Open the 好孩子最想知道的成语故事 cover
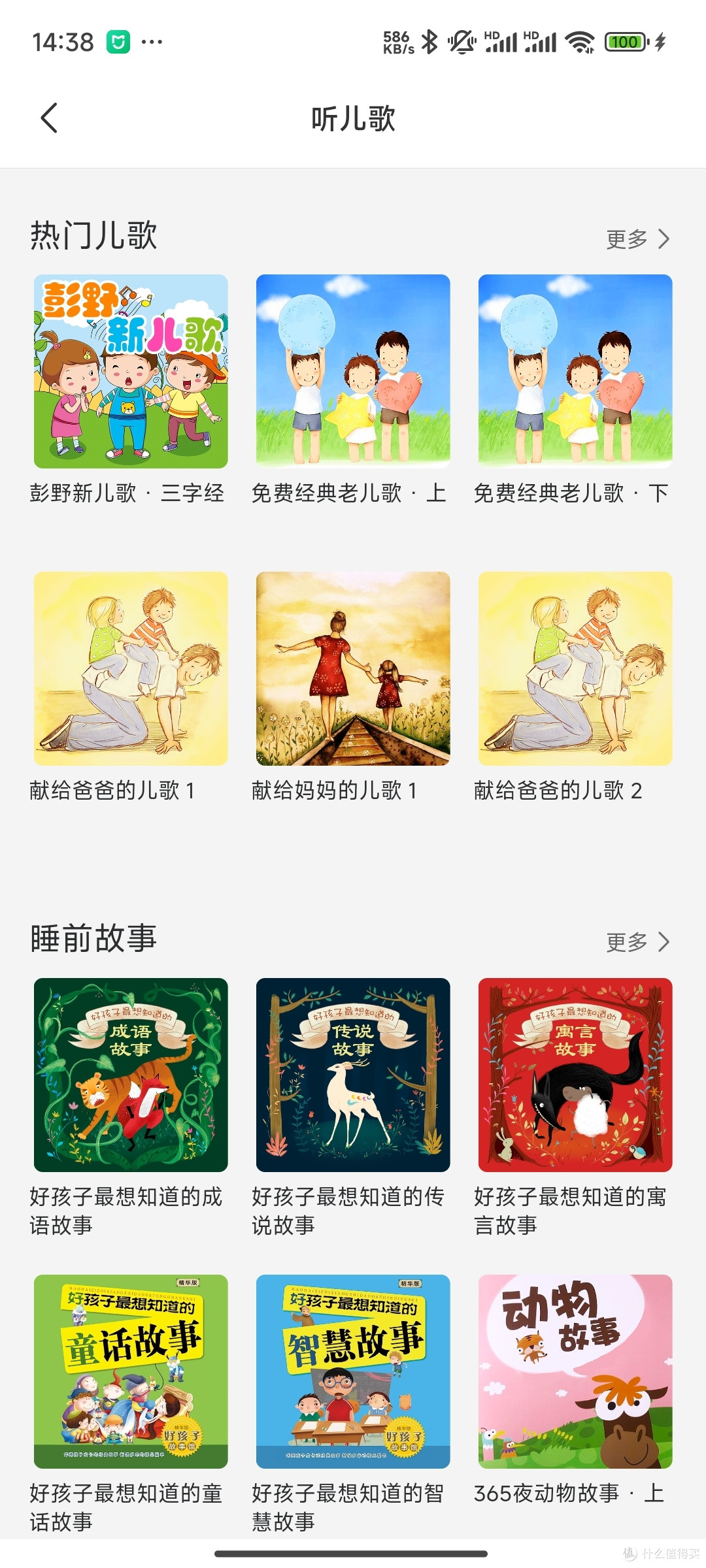The image size is (706, 1568). [131, 1075]
